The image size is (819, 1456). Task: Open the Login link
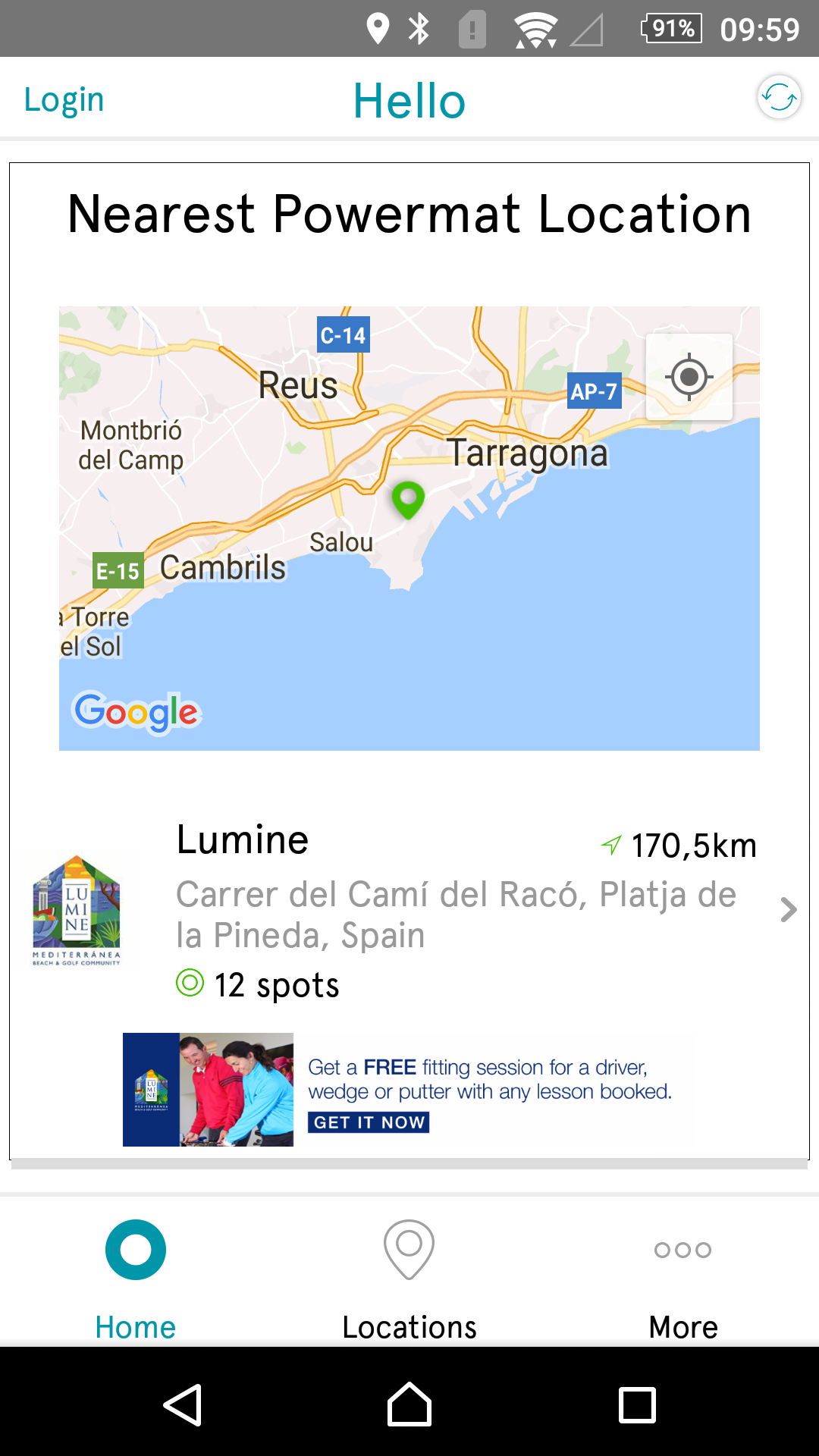(x=64, y=99)
